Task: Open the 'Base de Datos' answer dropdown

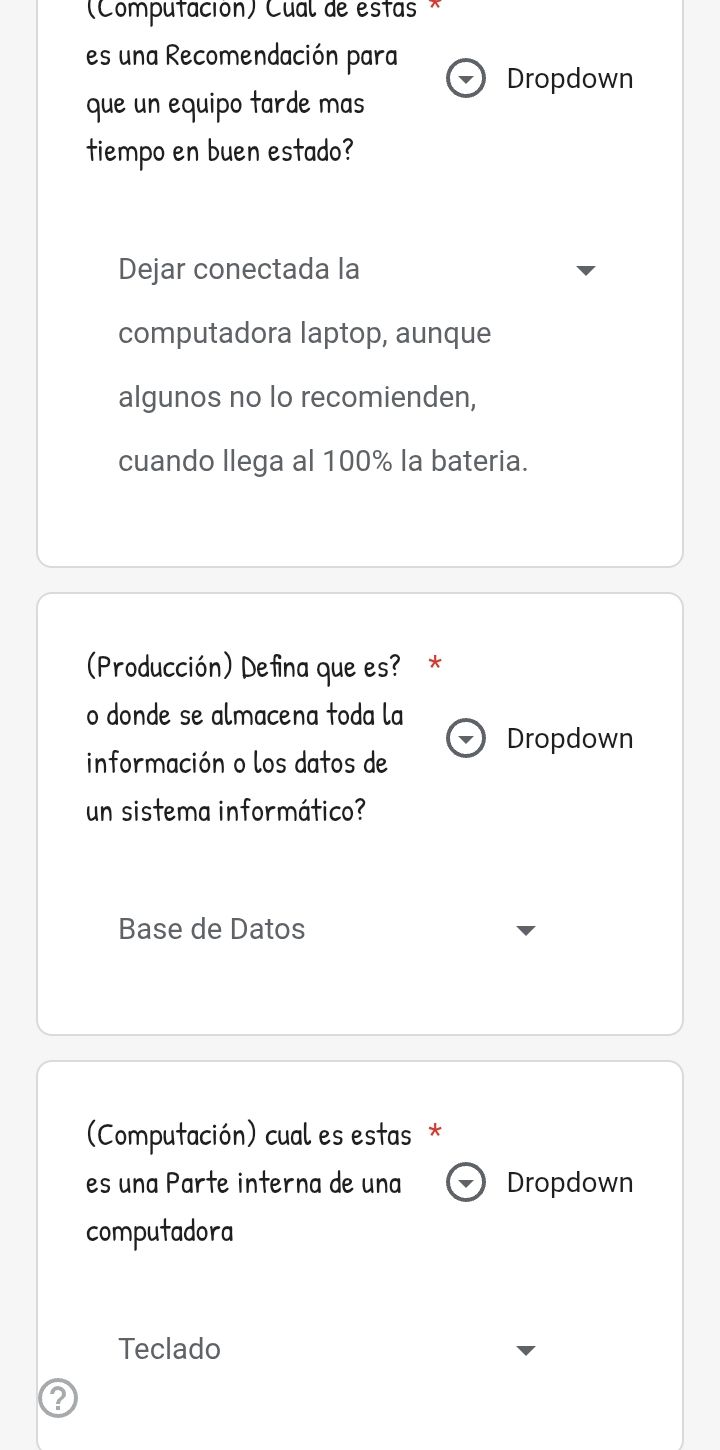Action: tap(526, 930)
